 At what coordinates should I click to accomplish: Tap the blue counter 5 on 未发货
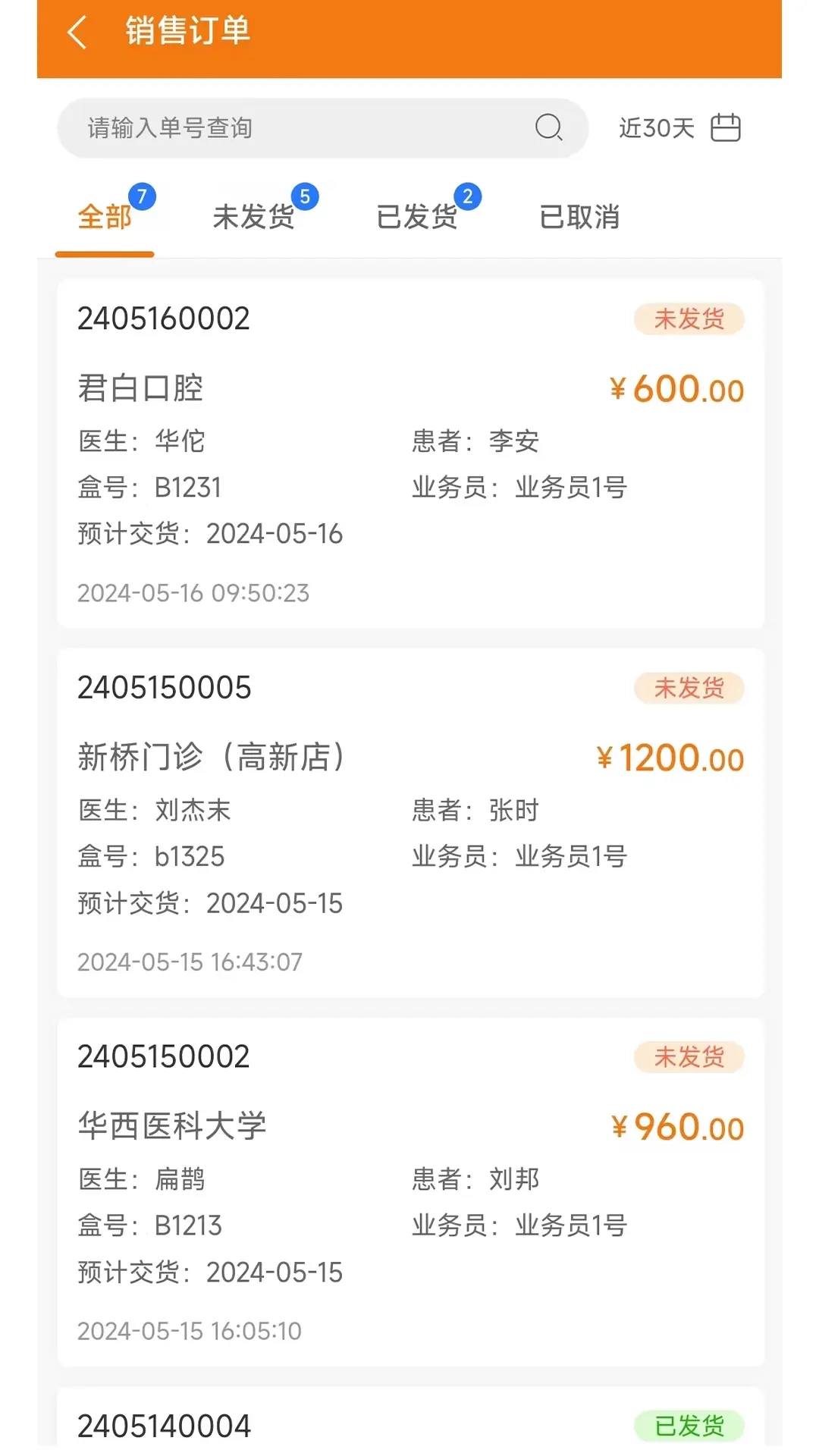click(x=307, y=196)
